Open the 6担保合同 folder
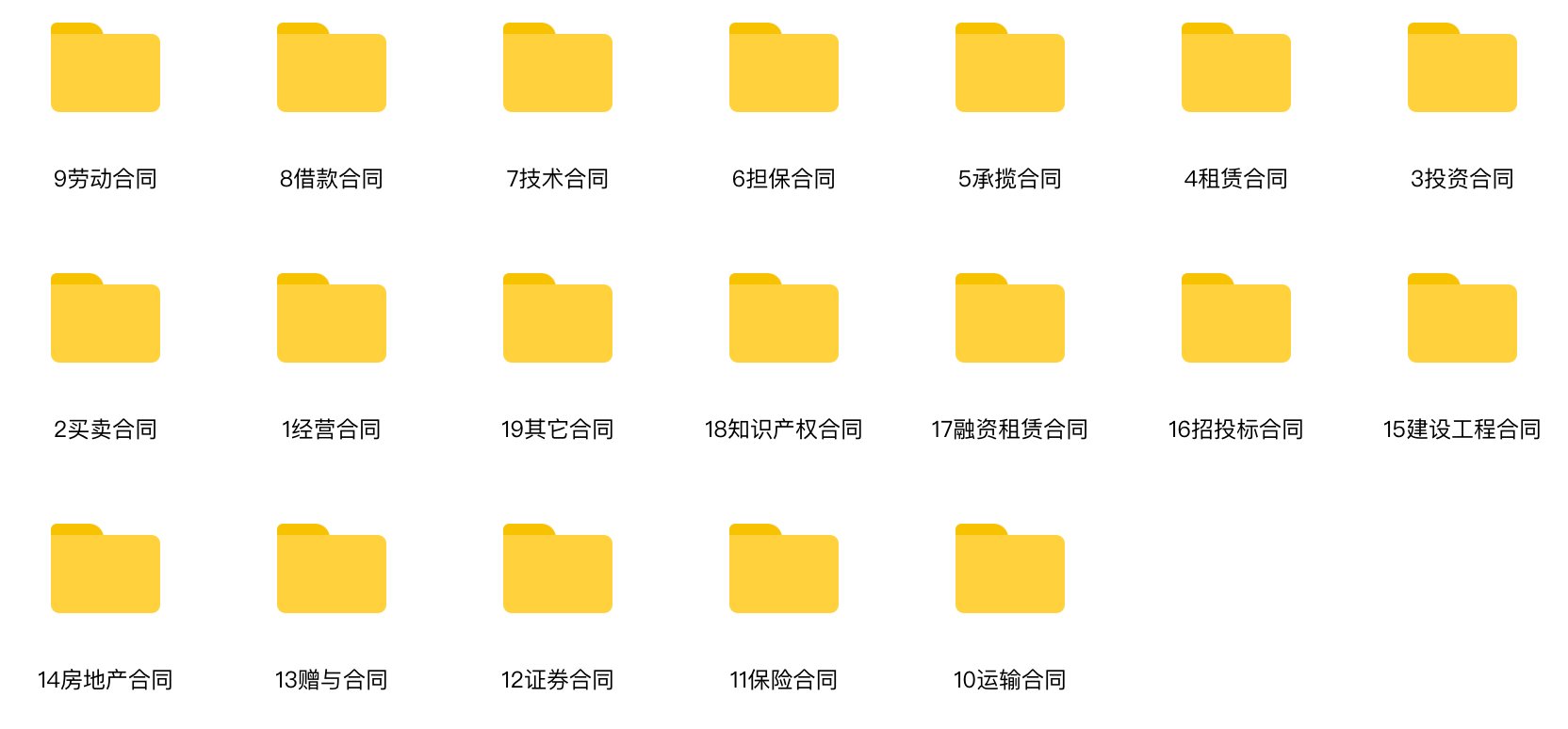 tap(784, 69)
